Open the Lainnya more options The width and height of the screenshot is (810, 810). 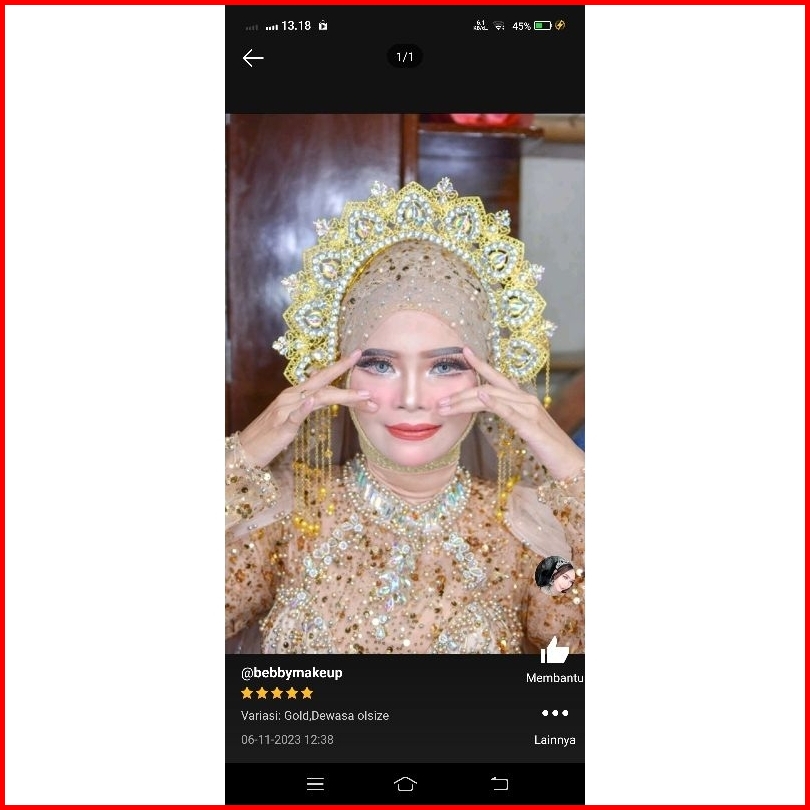(x=554, y=714)
